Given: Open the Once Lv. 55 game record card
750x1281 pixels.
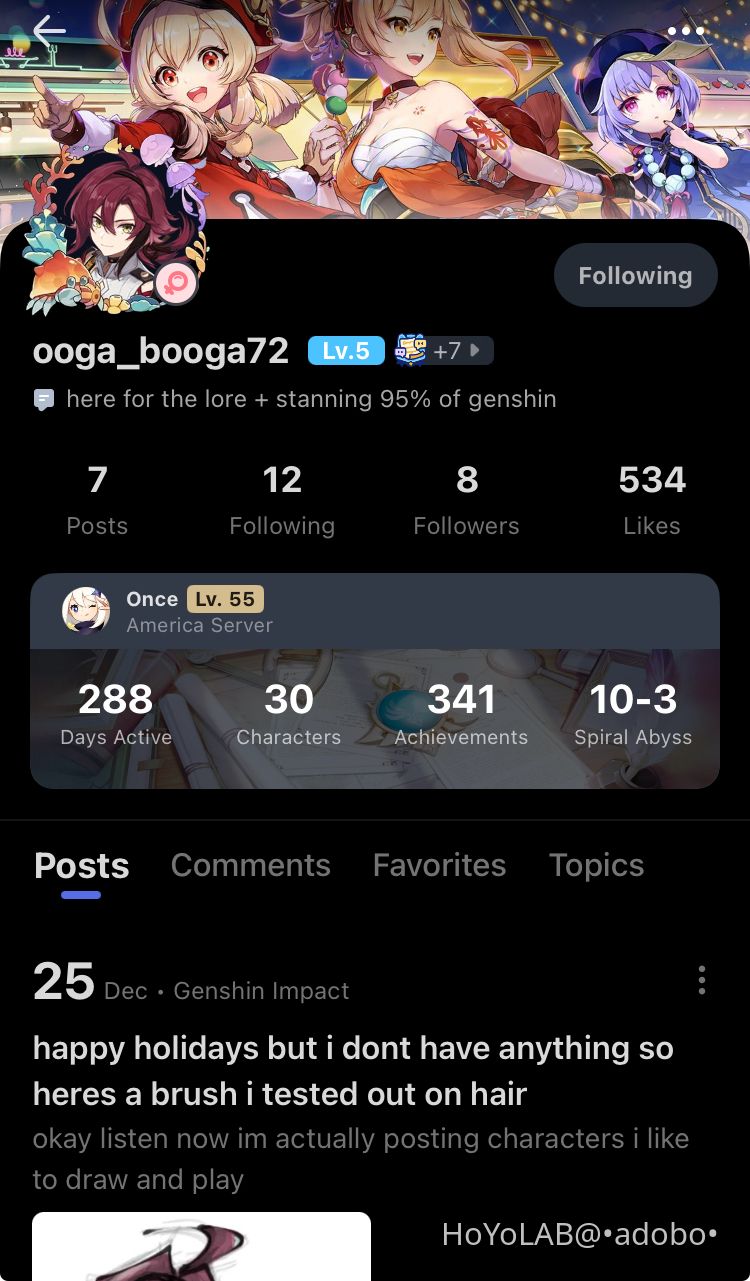Looking at the screenshot, I should [x=374, y=680].
